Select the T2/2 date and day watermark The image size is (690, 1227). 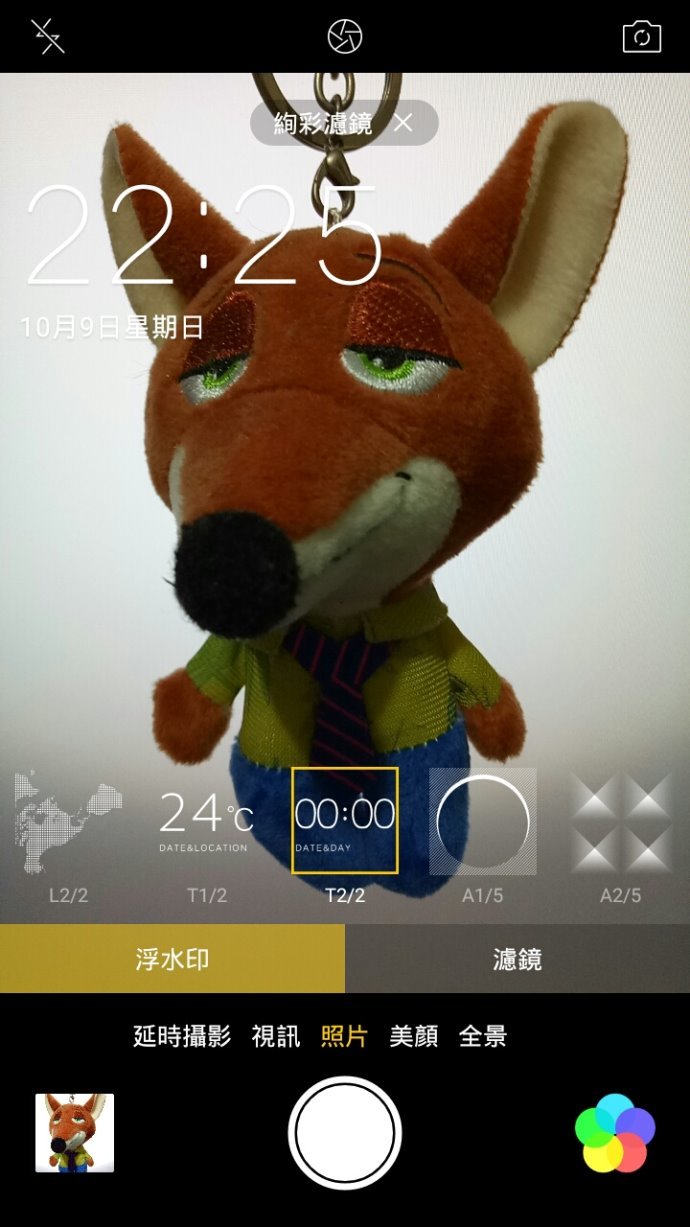[345, 821]
